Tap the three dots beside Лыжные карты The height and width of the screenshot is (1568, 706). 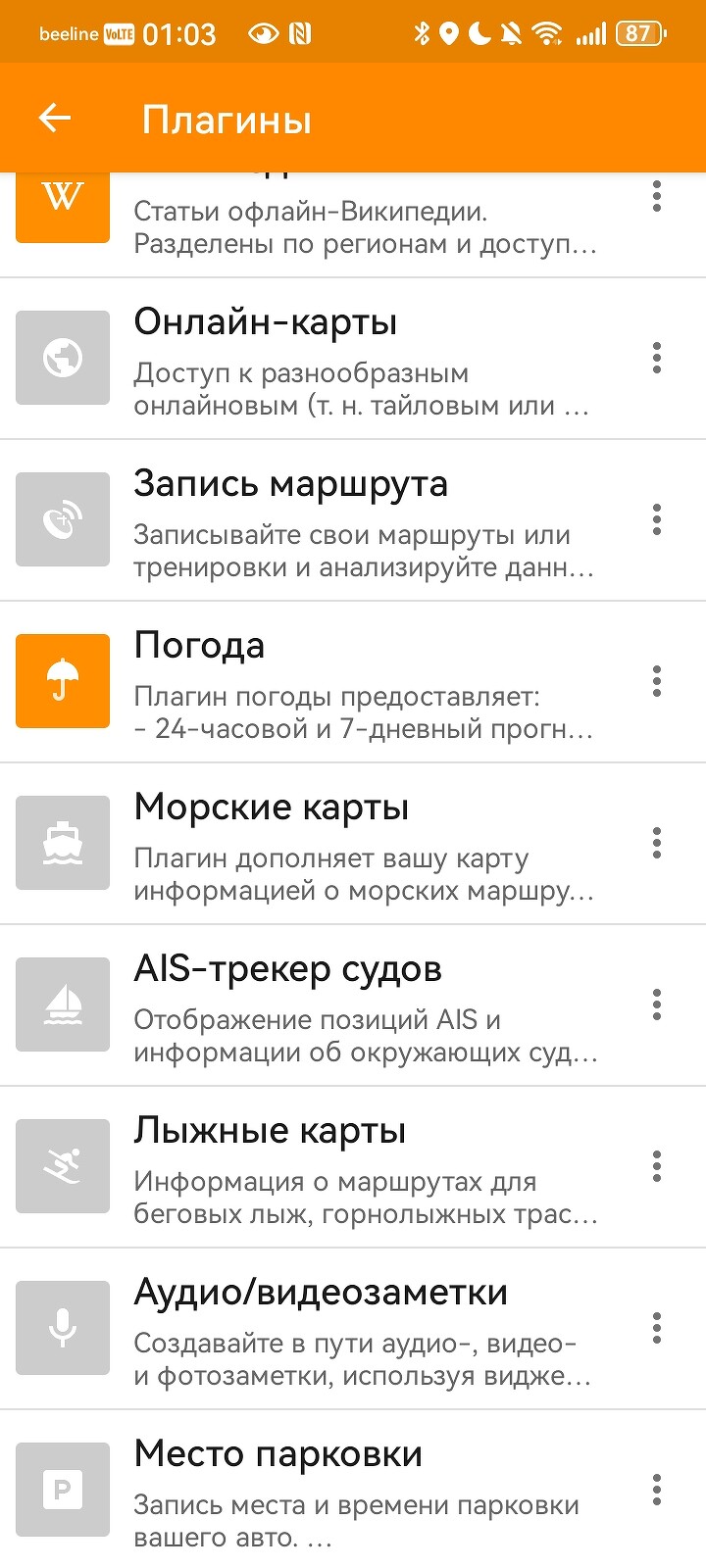pyautogui.click(x=657, y=1166)
